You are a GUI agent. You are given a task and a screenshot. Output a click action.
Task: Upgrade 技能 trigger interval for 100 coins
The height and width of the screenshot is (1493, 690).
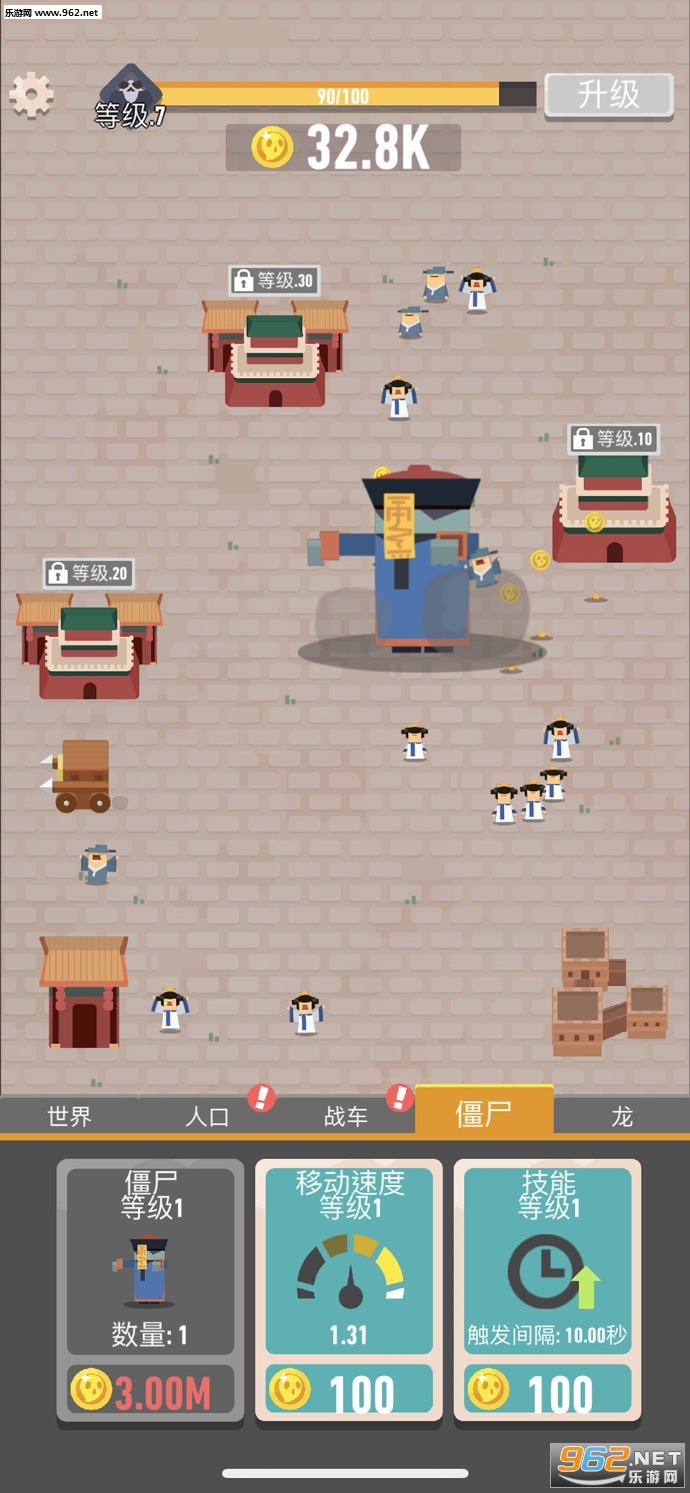click(548, 1391)
